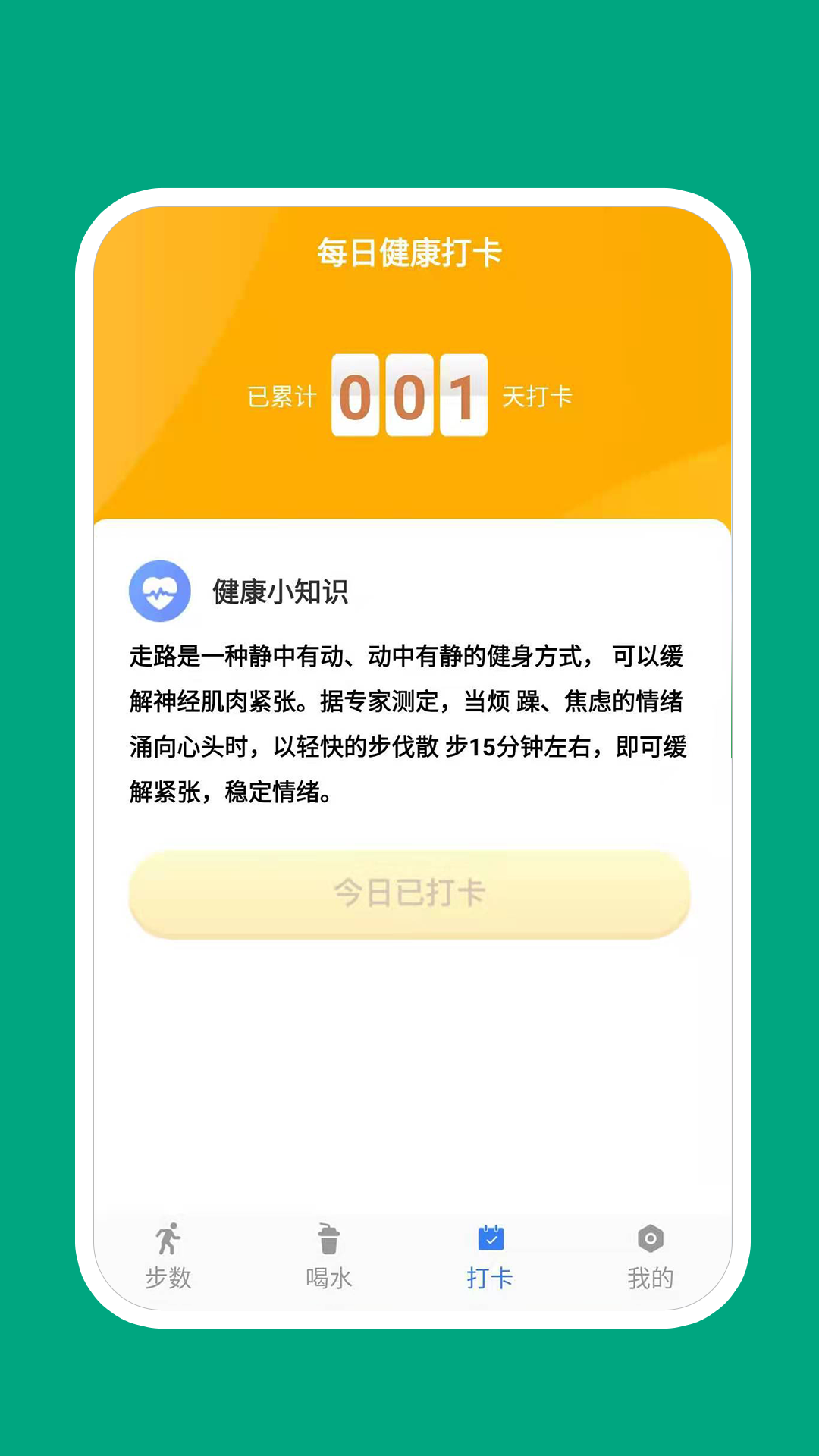
Task: Tap the 每日健康打卡 title
Action: coord(409,250)
